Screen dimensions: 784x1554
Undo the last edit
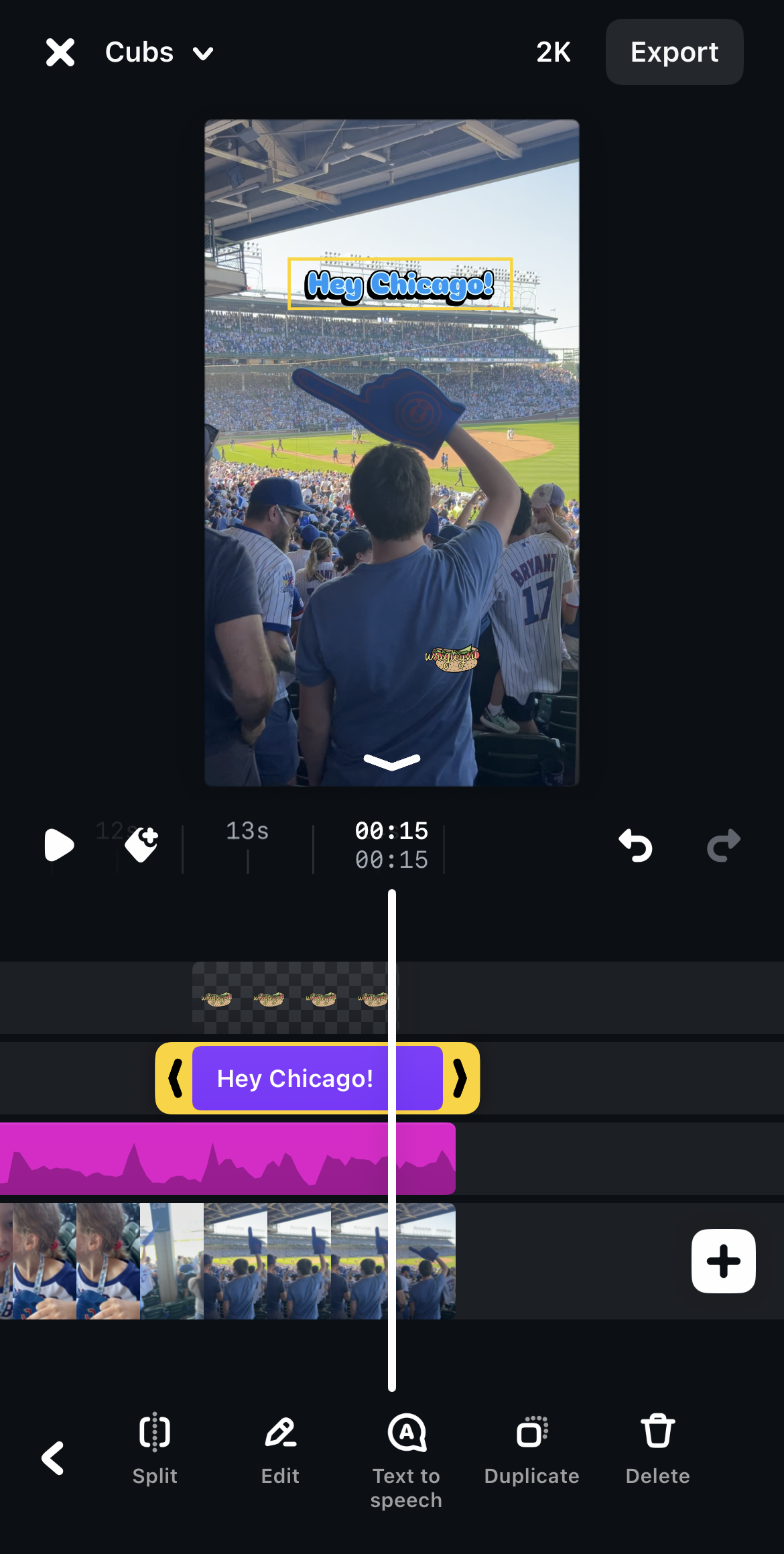point(635,846)
